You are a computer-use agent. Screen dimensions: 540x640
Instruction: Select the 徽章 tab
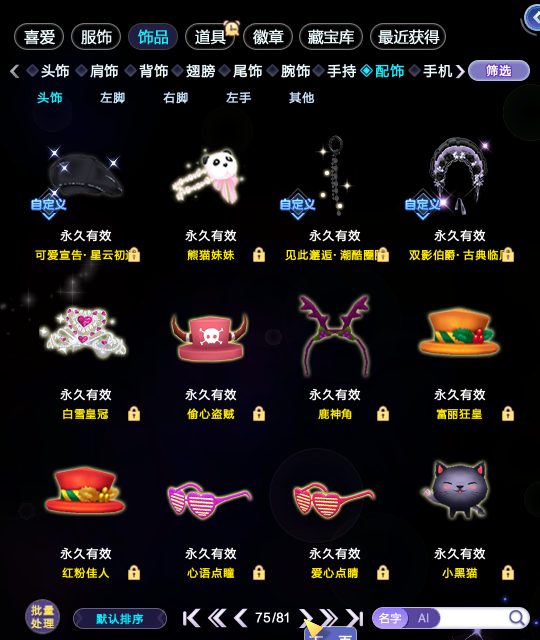click(x=268, y=37)
